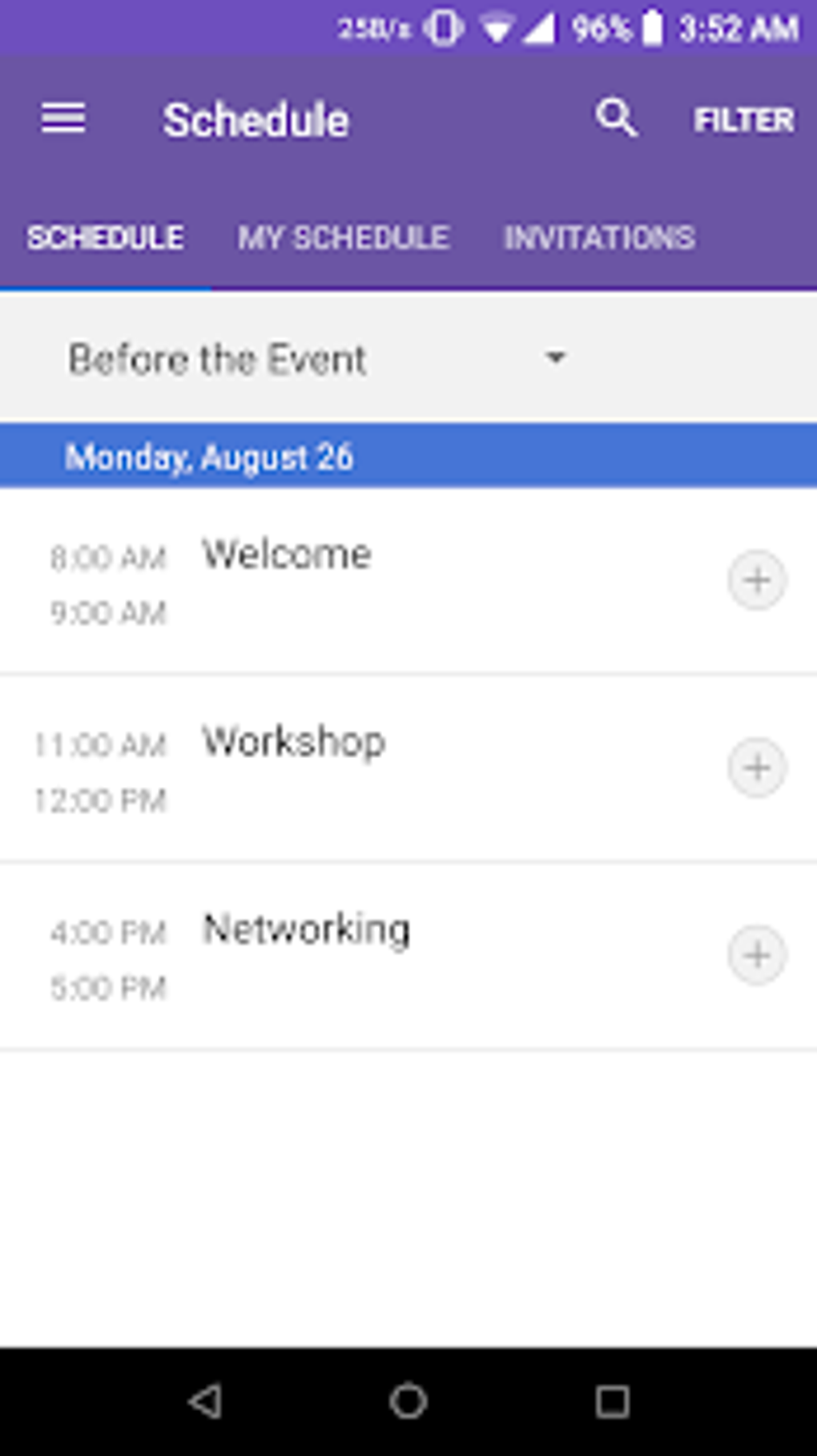Go to the home screen
The image size is (817, 1456).
pos(408,1402)
